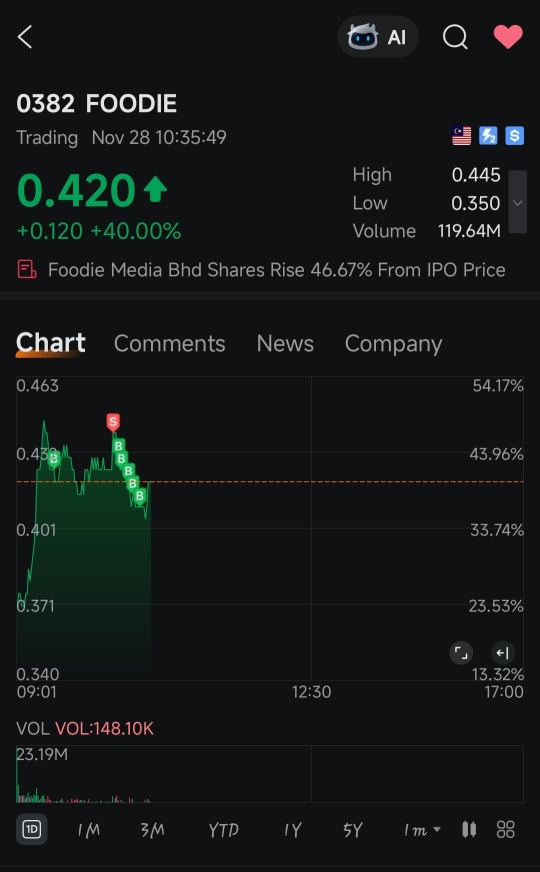This screenshot has width=540, height=872.
Task: Switch to the Comments tab
Action: pyautogui.click(x=170, y=343)
